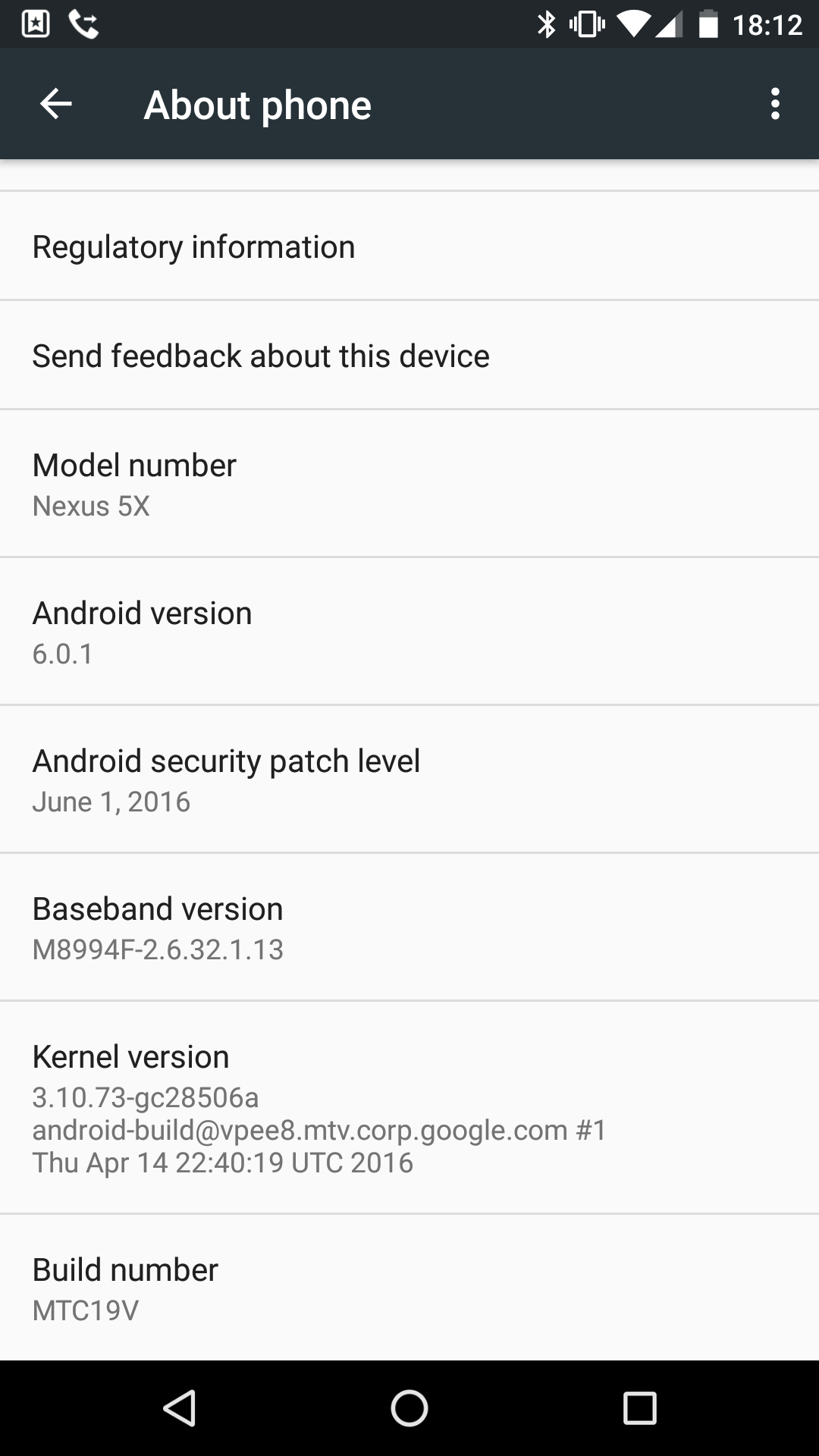Viewport: 819px width, 1456px height.
Task: Tap the Kernel version row
Action: (409, 1107)
